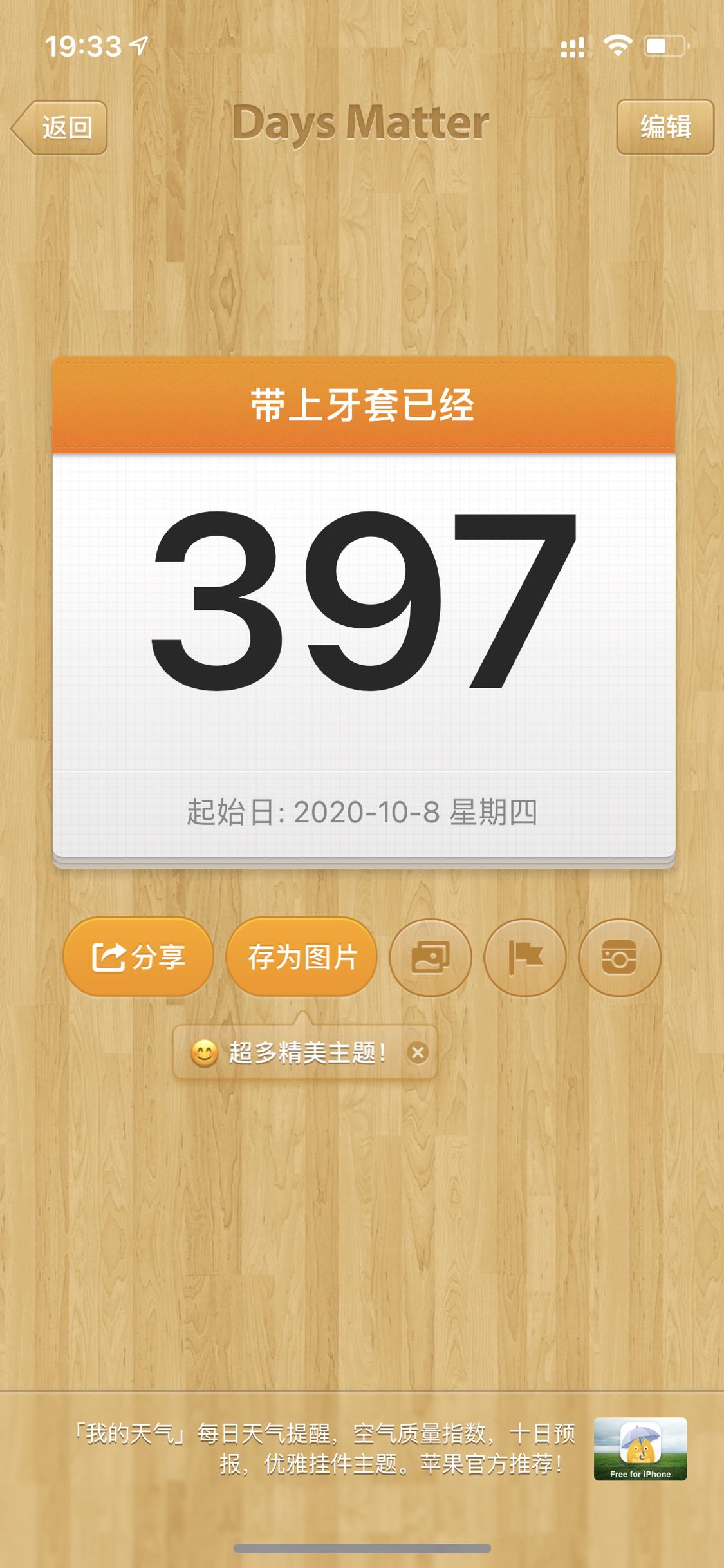Viewport: 724px width, 1568px height.
Task: Open the 我的天气 ad banner
Action: click(x=380, y=1449)
